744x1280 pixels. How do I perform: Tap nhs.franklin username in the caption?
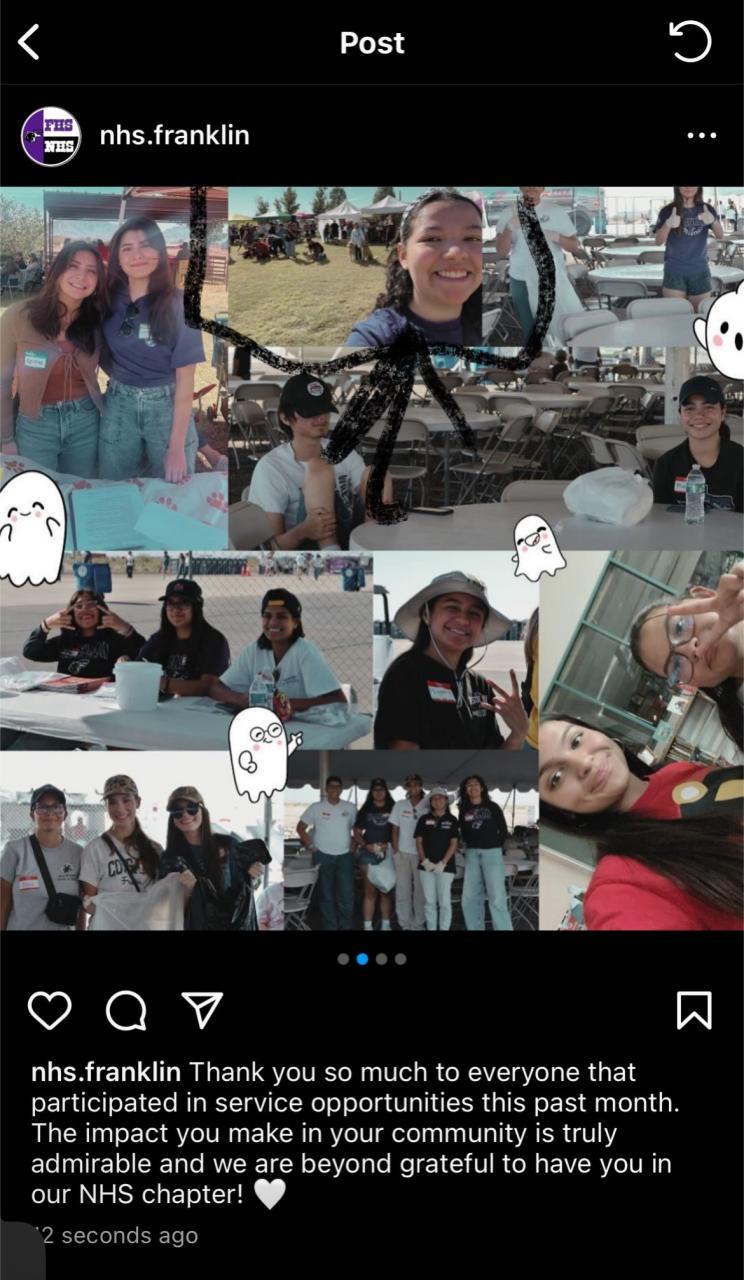tap(106, 1072)
